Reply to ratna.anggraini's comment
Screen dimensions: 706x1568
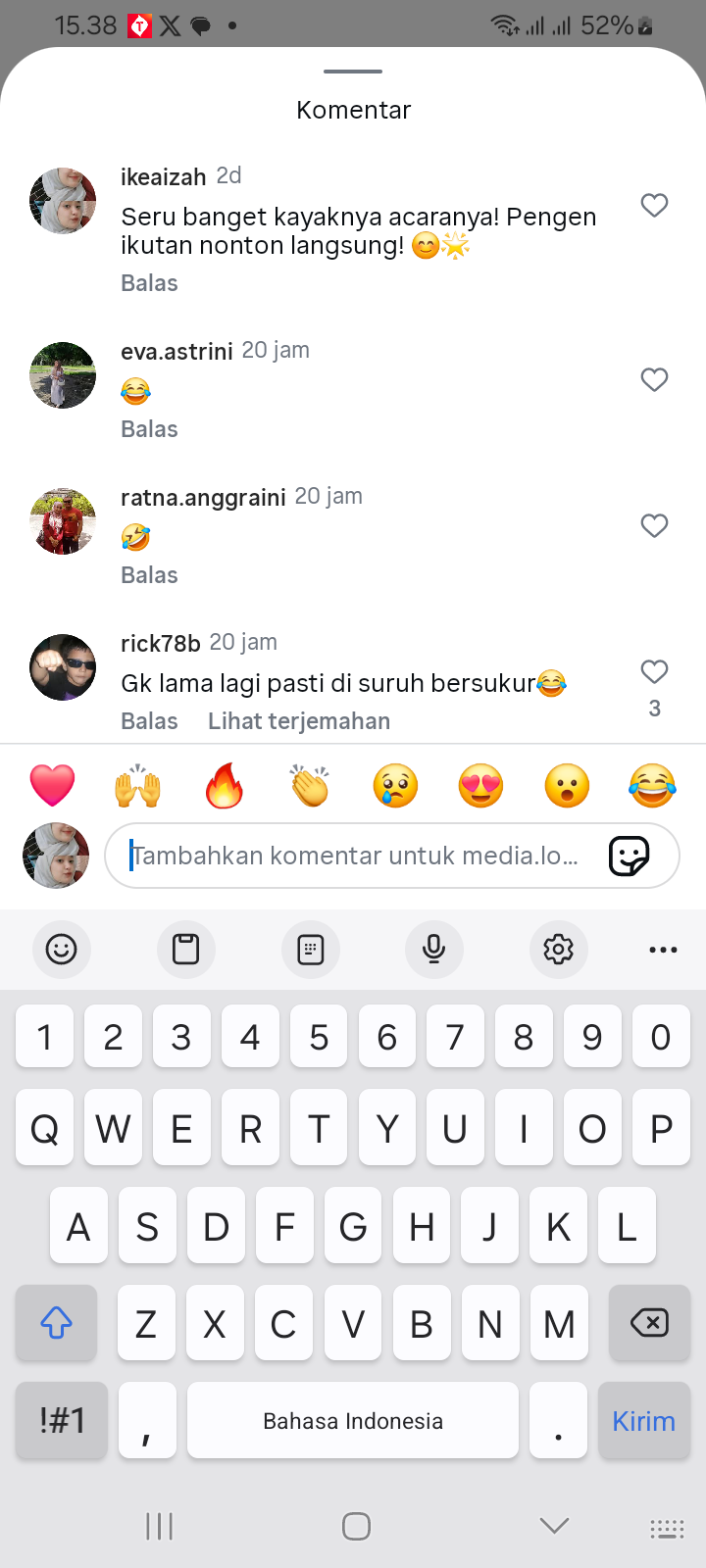point(149,575)
